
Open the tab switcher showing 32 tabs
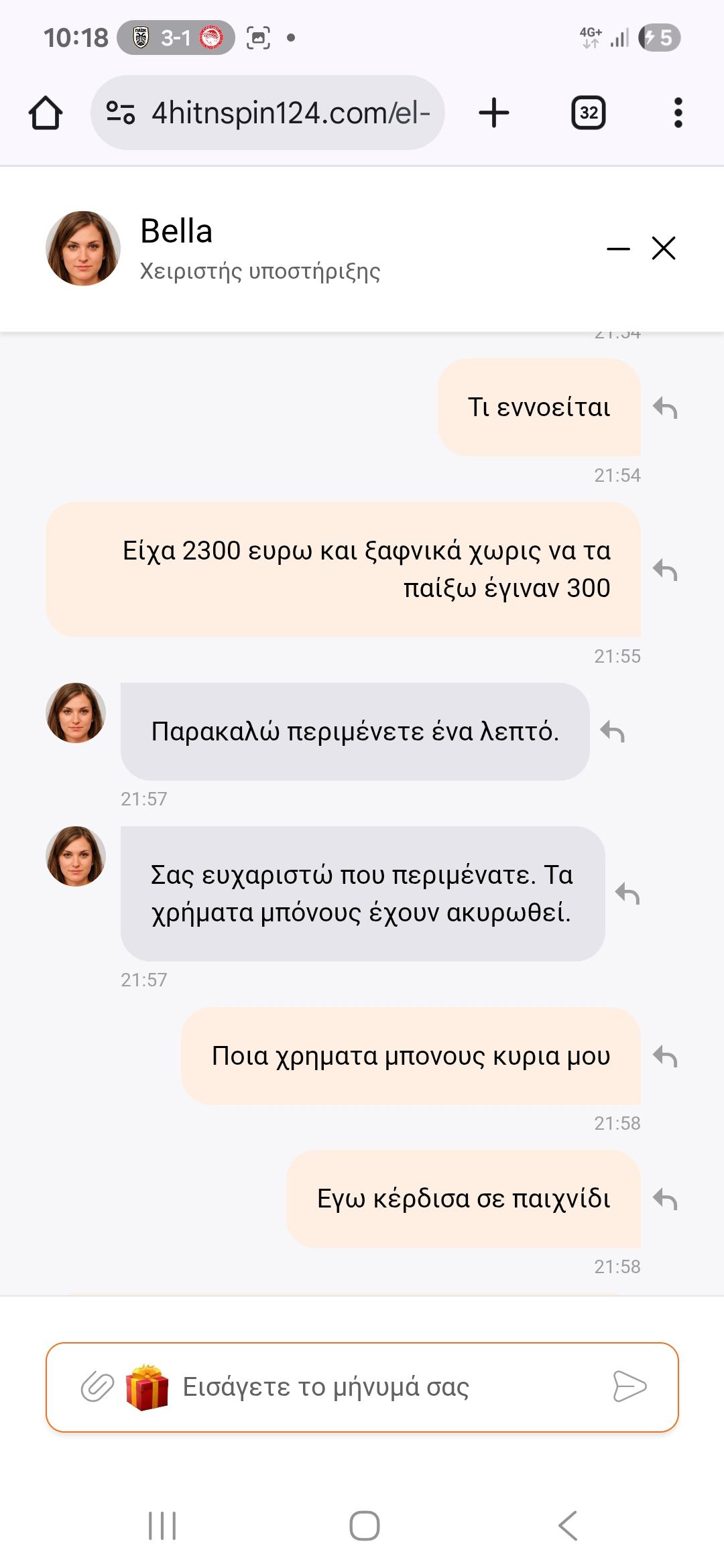click(588, 113)
